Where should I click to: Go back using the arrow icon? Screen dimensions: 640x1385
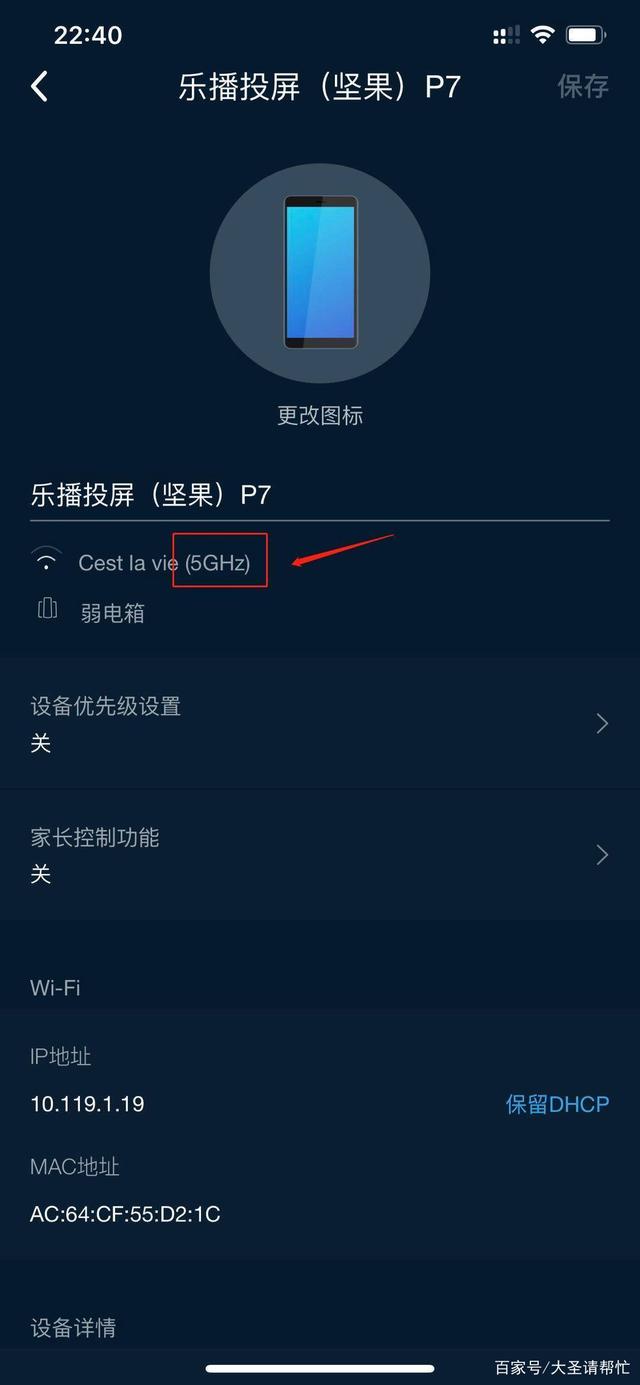[40, 87]
